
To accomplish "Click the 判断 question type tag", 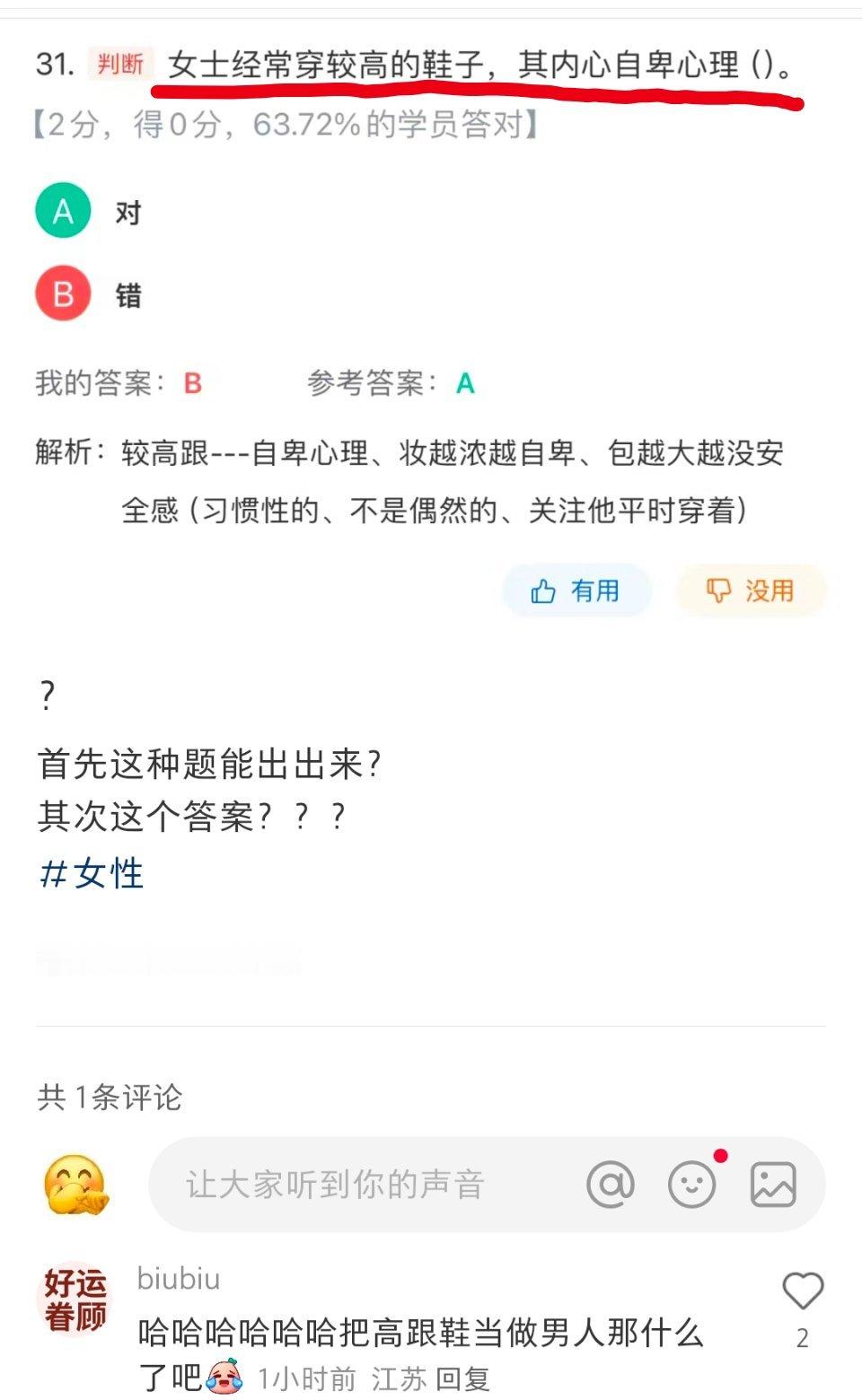I will [x=119, y=64].
